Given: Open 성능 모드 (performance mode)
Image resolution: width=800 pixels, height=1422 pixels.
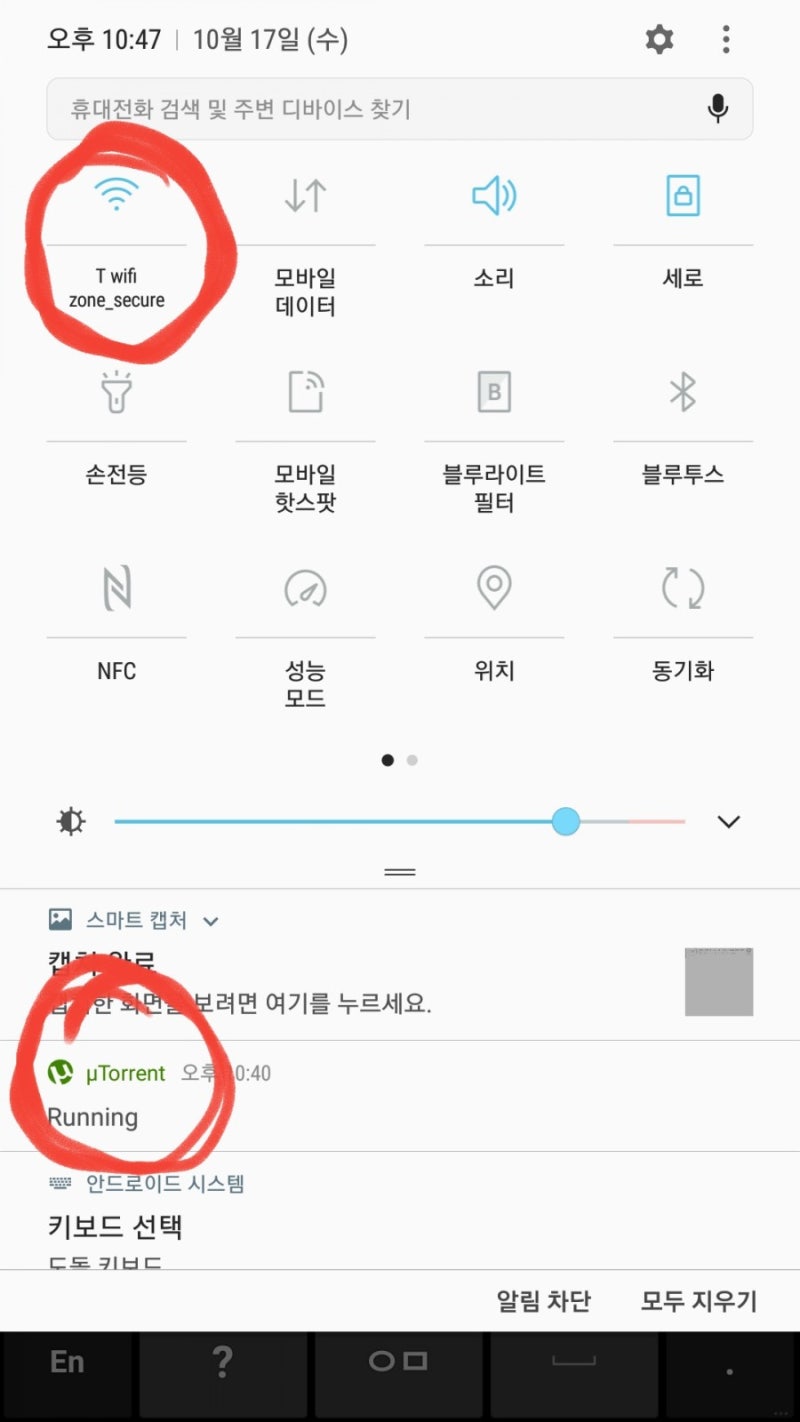Looking at the screenshot, I should 305,589.
